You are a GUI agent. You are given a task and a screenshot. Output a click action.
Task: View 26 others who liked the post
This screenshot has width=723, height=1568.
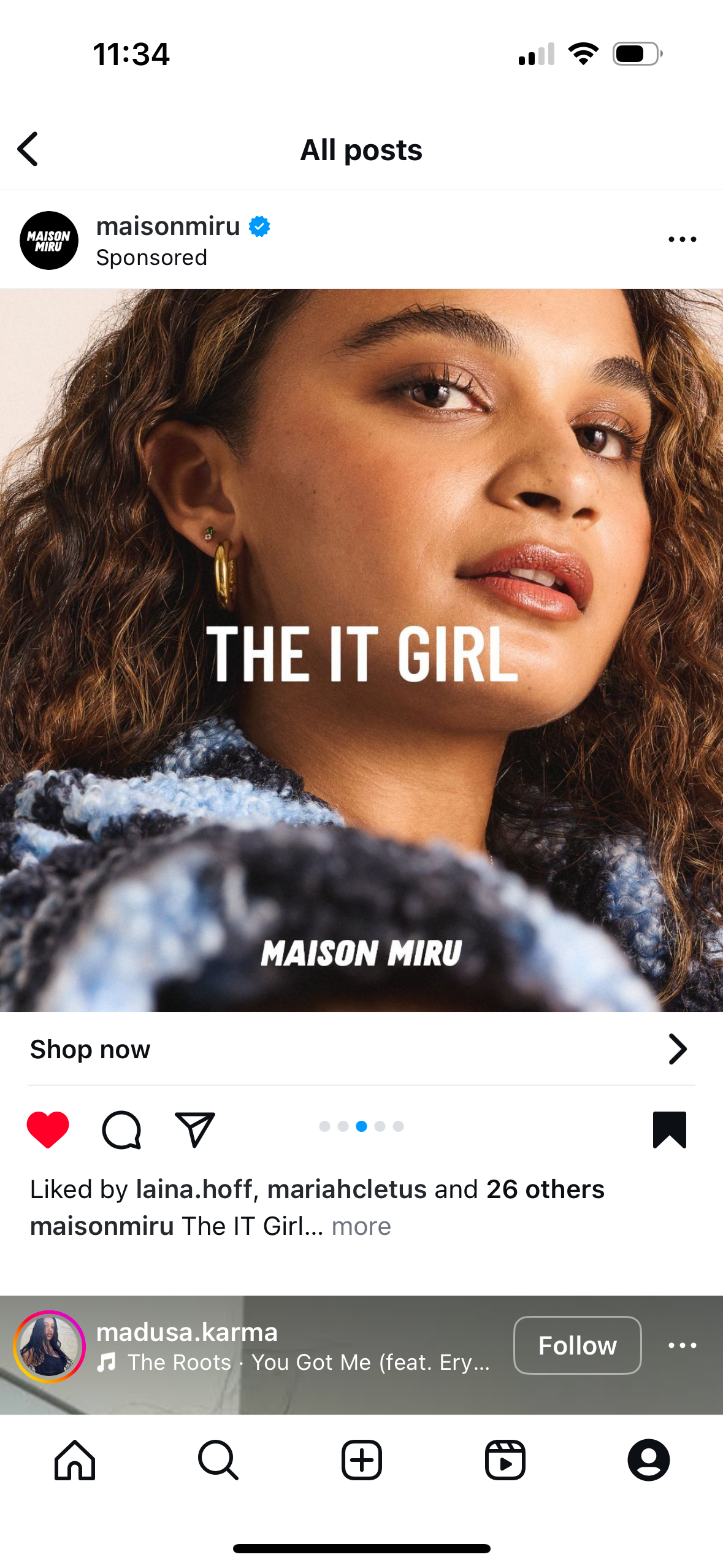[545, 1189]
